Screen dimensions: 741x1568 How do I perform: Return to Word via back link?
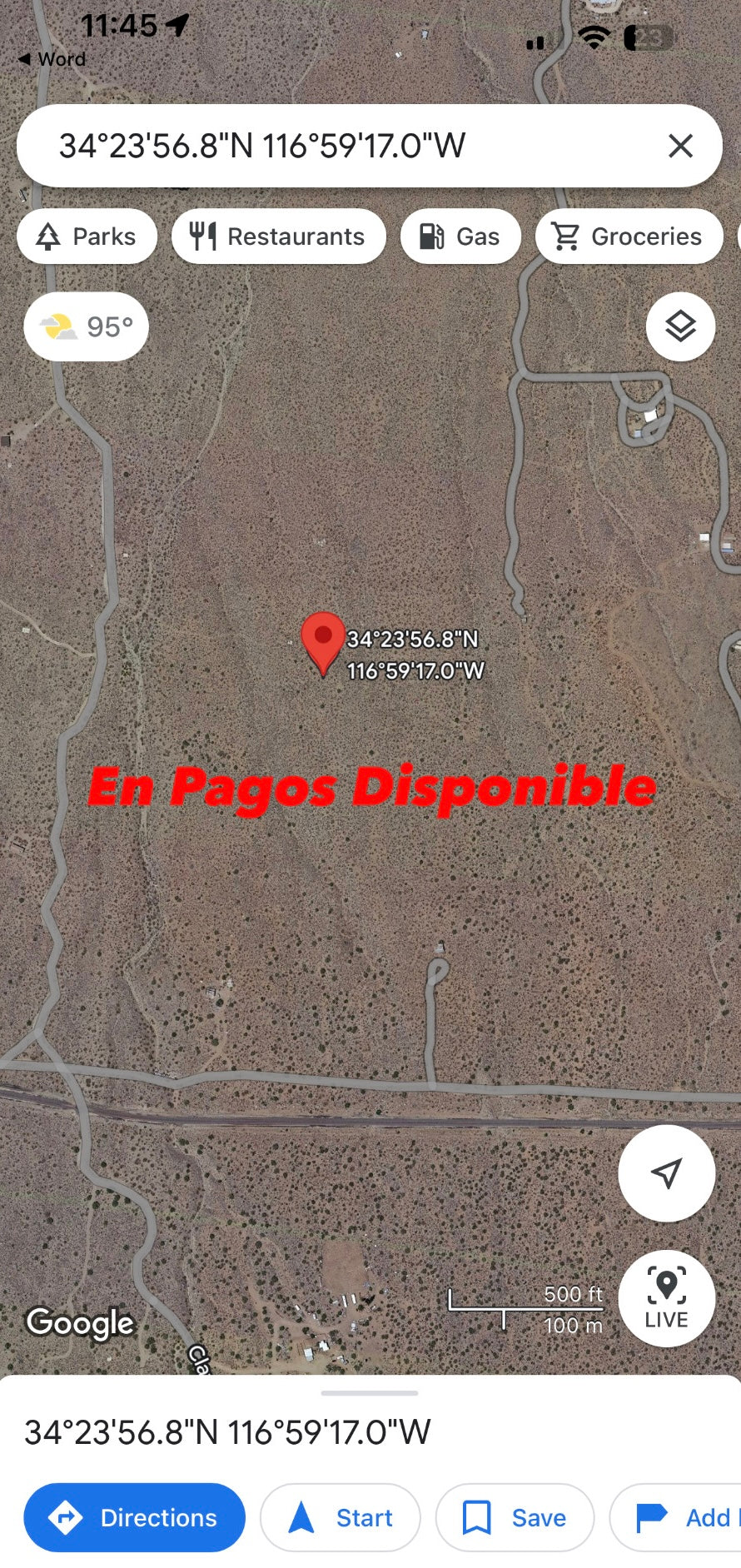pos(52,59)
